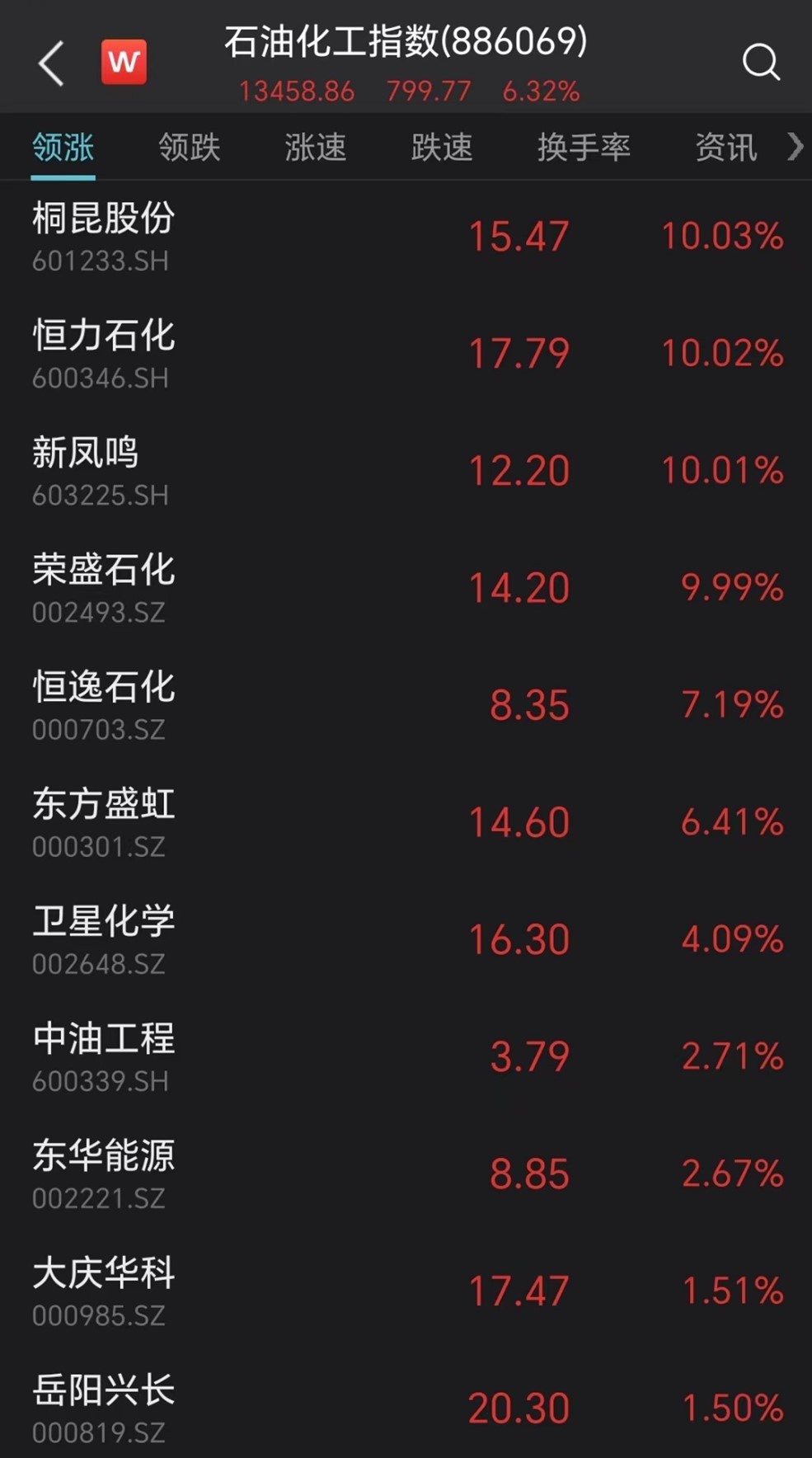Image resolution: width=812 pixels, height=1458 pixels.
Task: Tap the red W icon
Action: tap(124, 62)
